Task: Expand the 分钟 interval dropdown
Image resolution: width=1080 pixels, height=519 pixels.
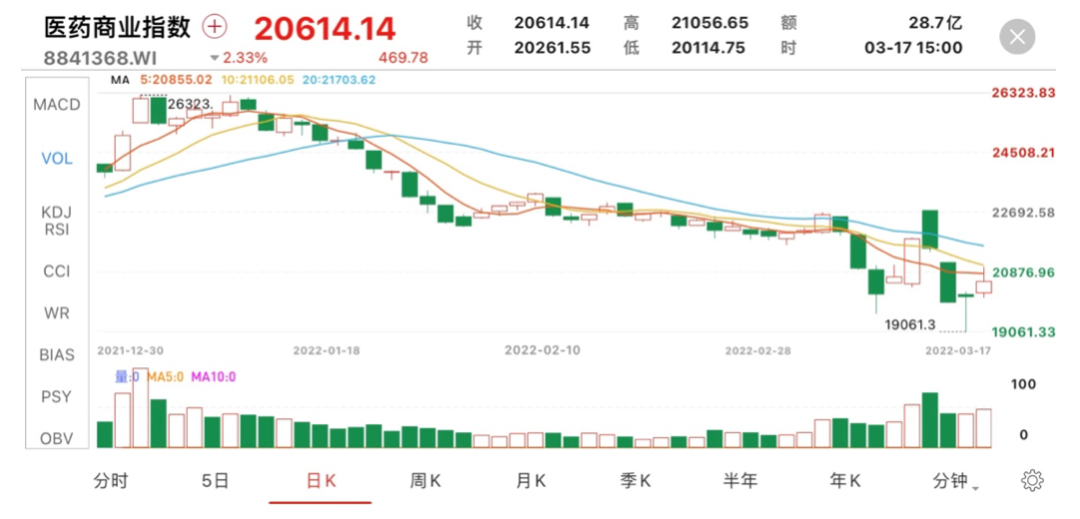Action: click(955, 481)
